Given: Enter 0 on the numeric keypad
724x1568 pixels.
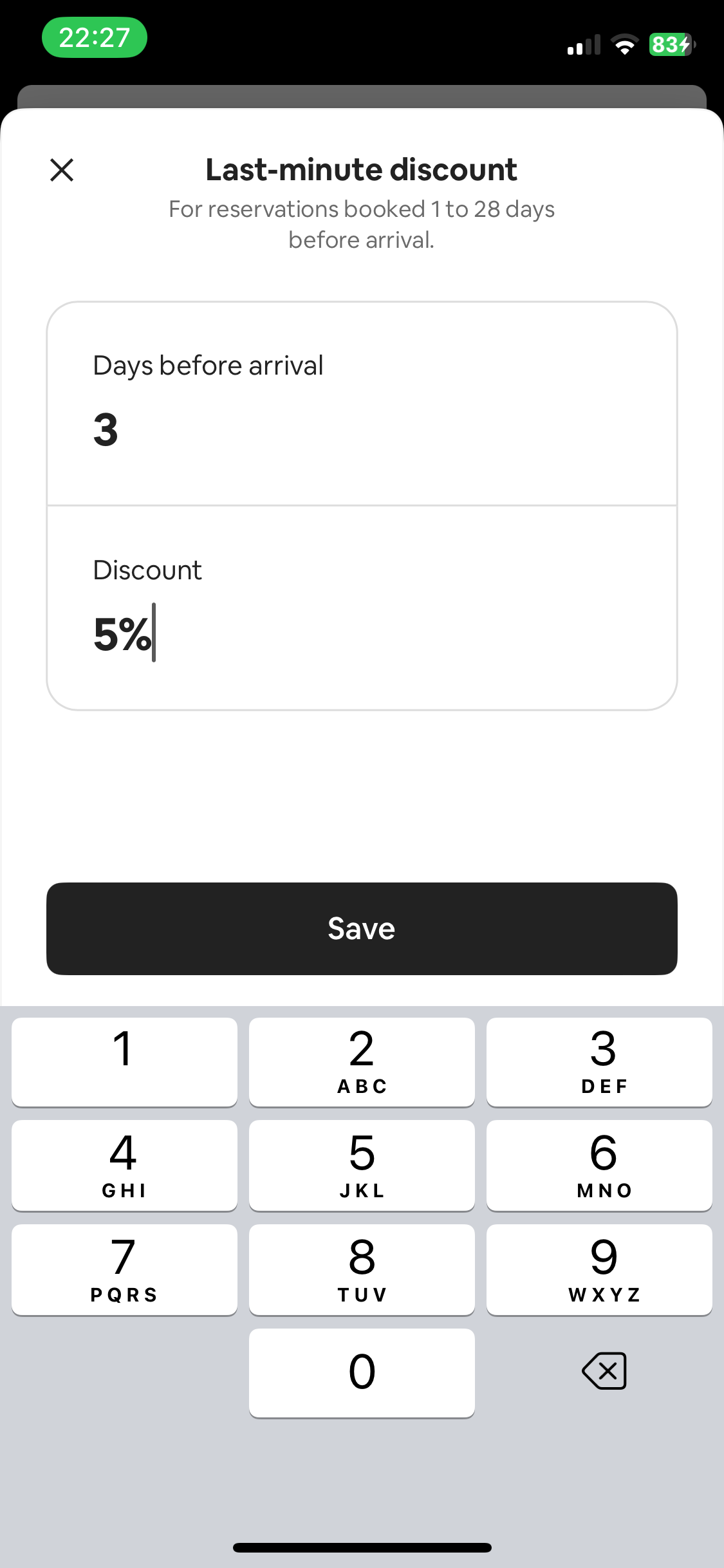Looking at the screenshot, I should click(x=362, y=1372).
